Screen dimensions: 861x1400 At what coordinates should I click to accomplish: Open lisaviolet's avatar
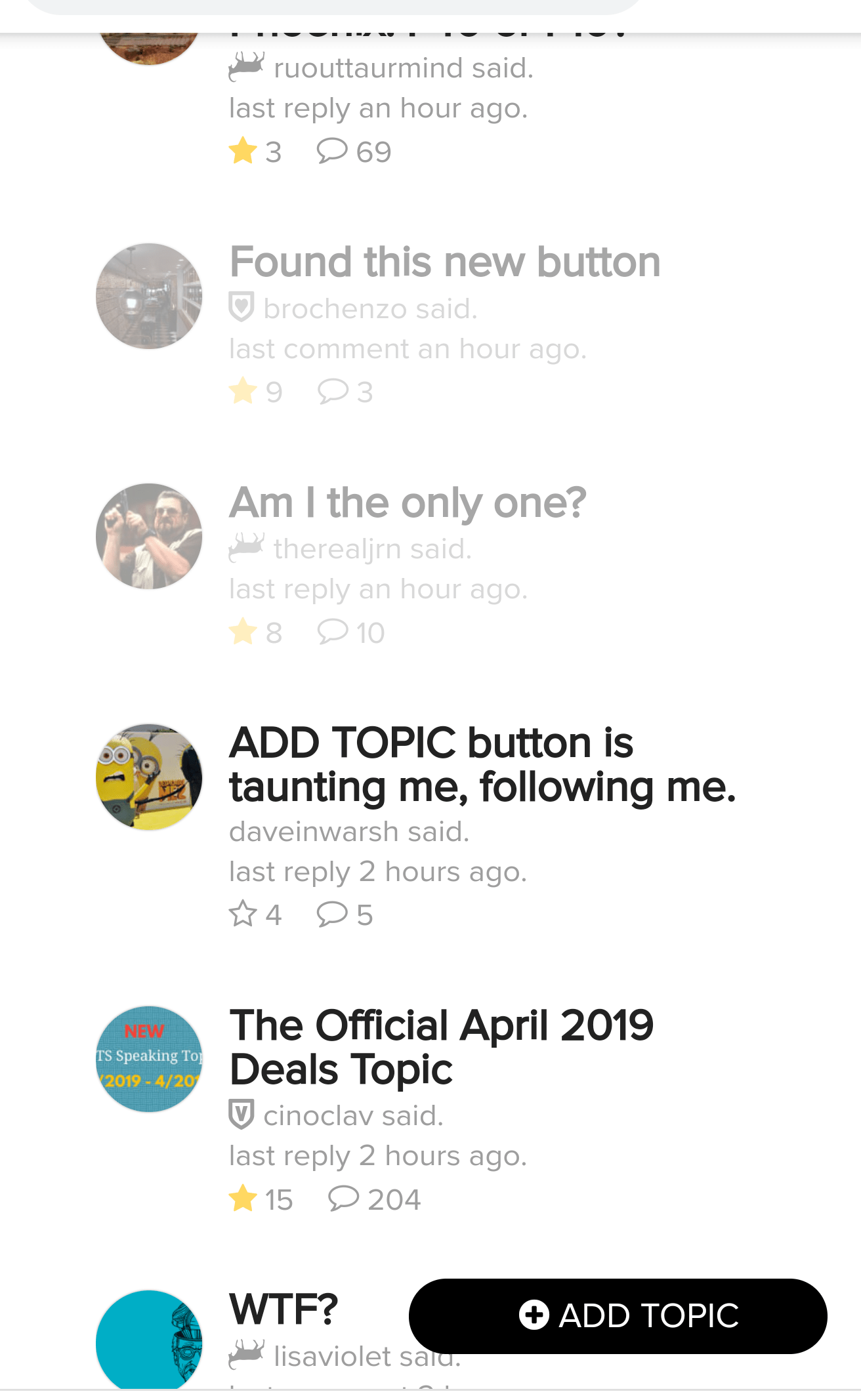click(x=149, y=1340)
